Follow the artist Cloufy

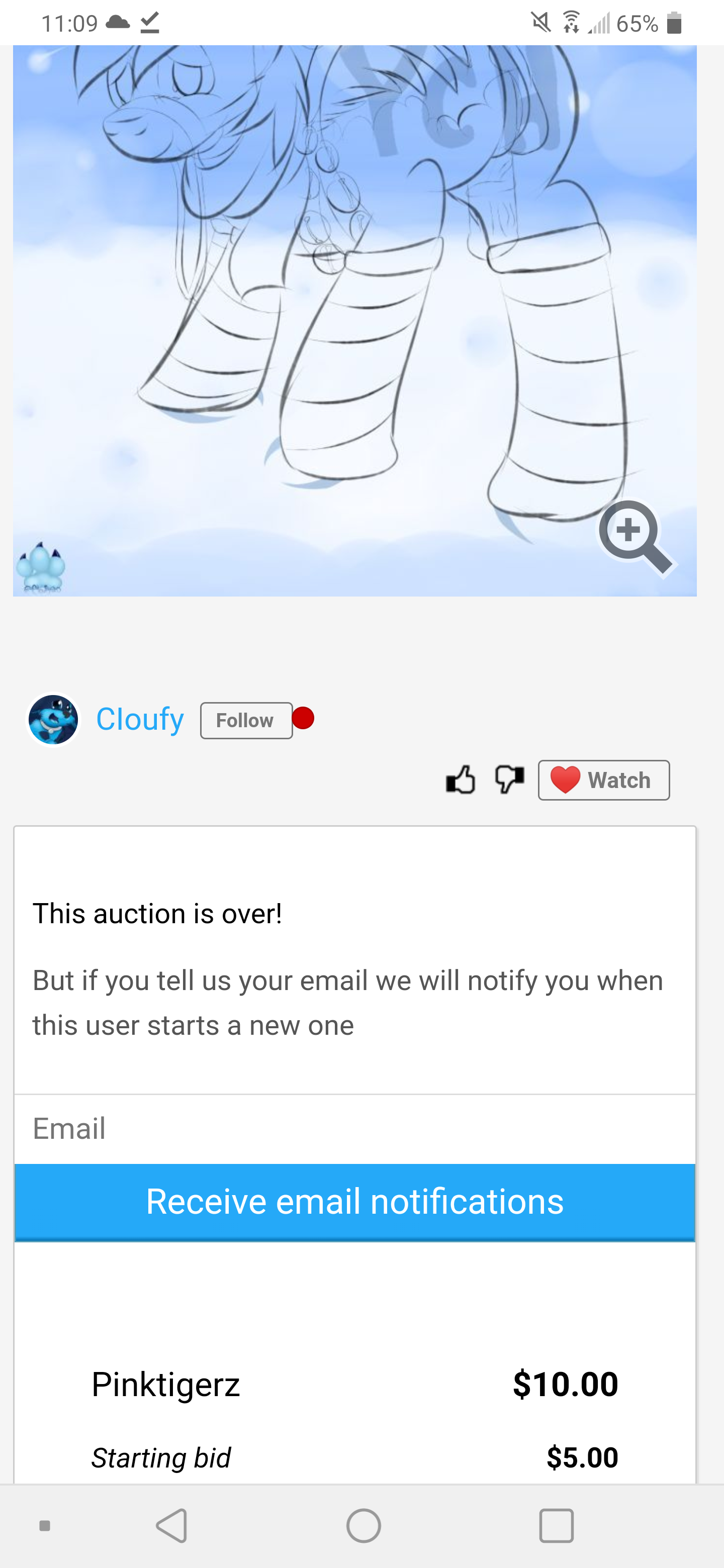(x=246, y=721)
